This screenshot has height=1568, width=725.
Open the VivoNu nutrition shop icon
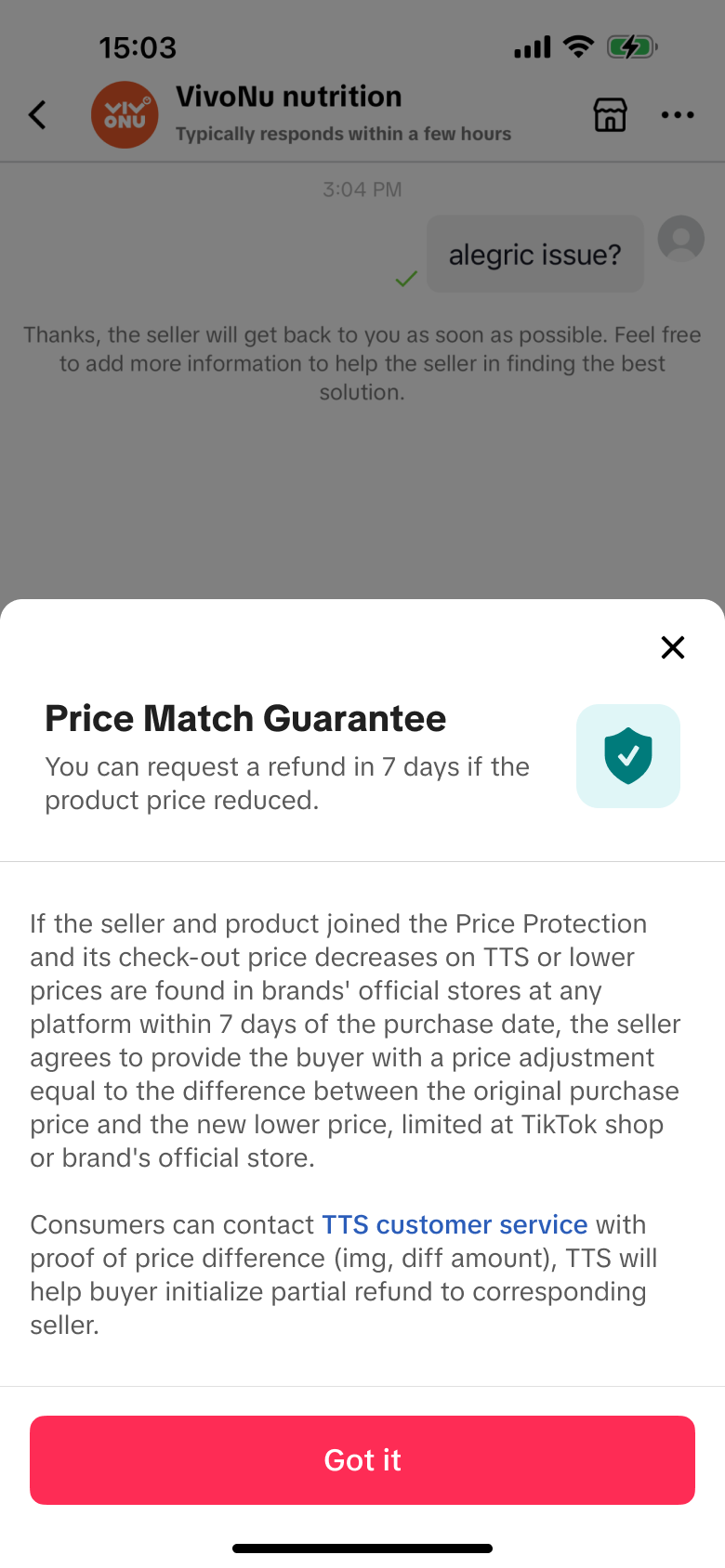tap(610, 115)
